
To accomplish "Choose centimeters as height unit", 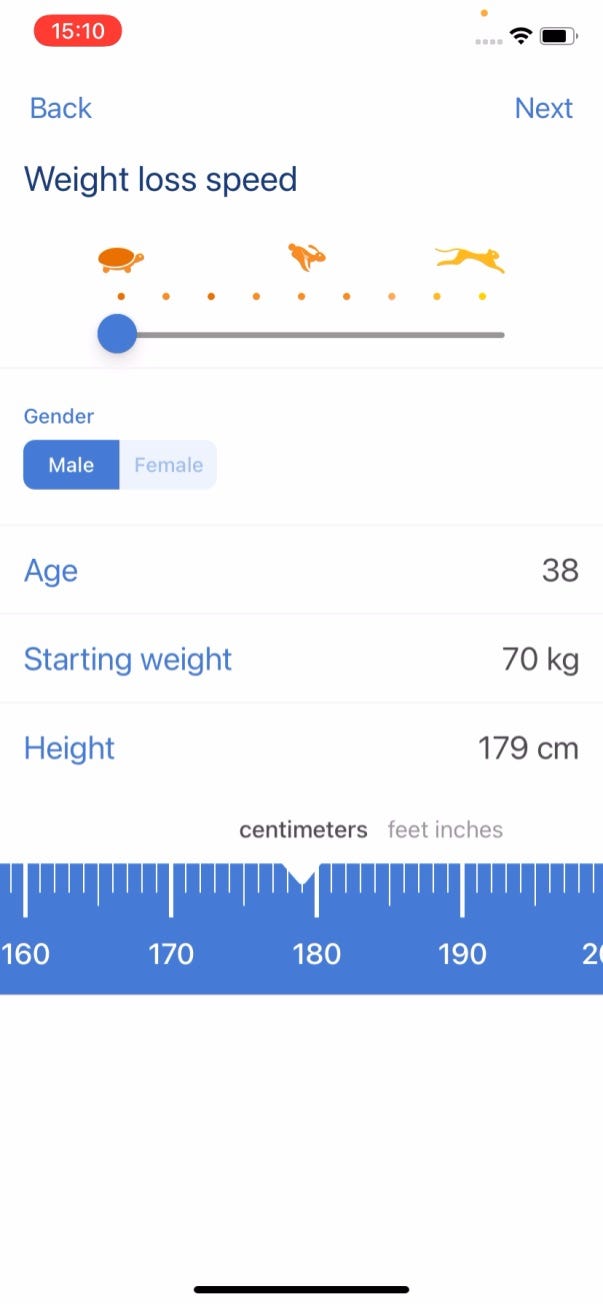I will pos(303,830).
